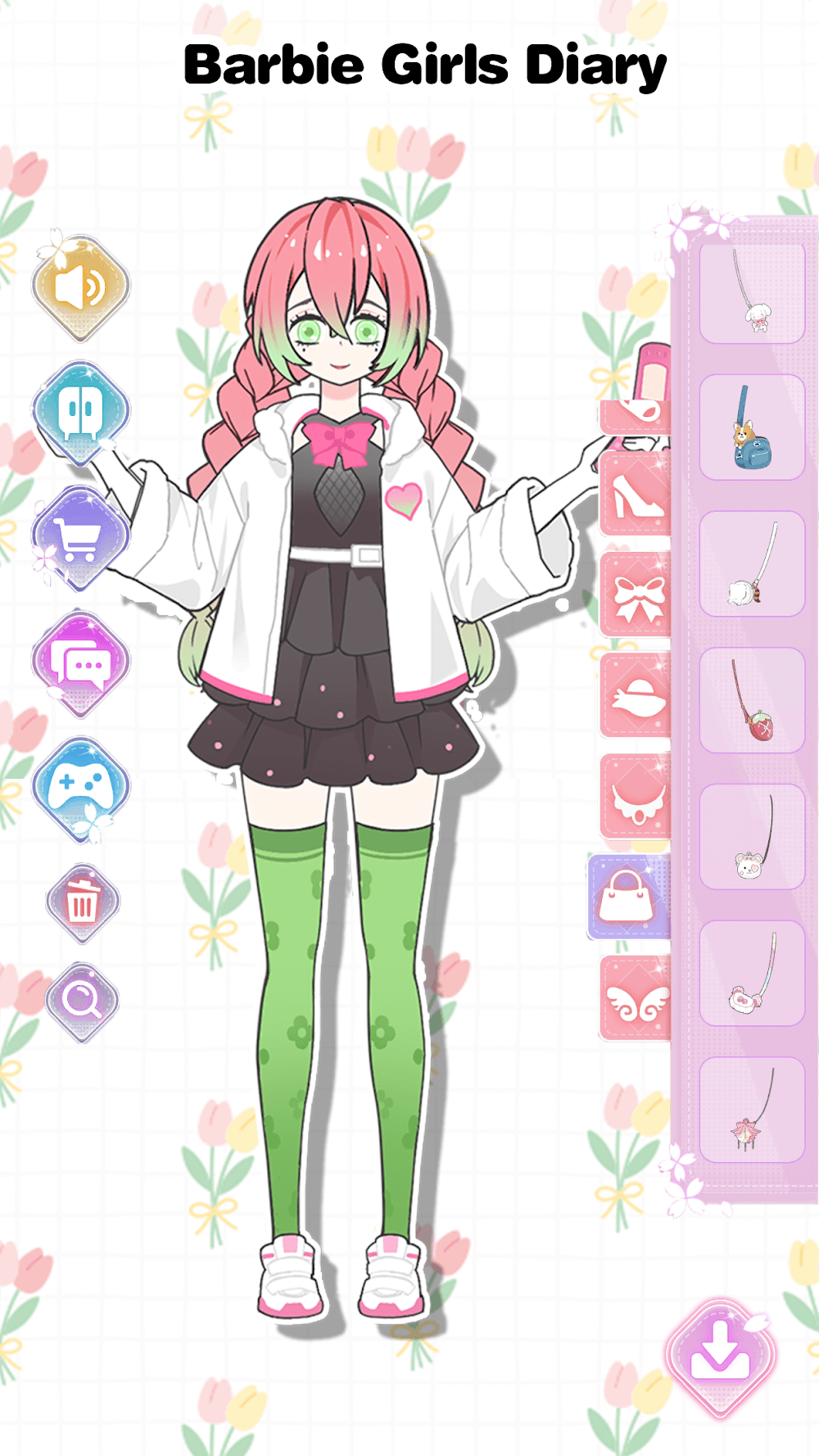The image size is (819, 1456).
Task: Select the handbag category tab
Action: pyautogui.click(x=629, y=897)
